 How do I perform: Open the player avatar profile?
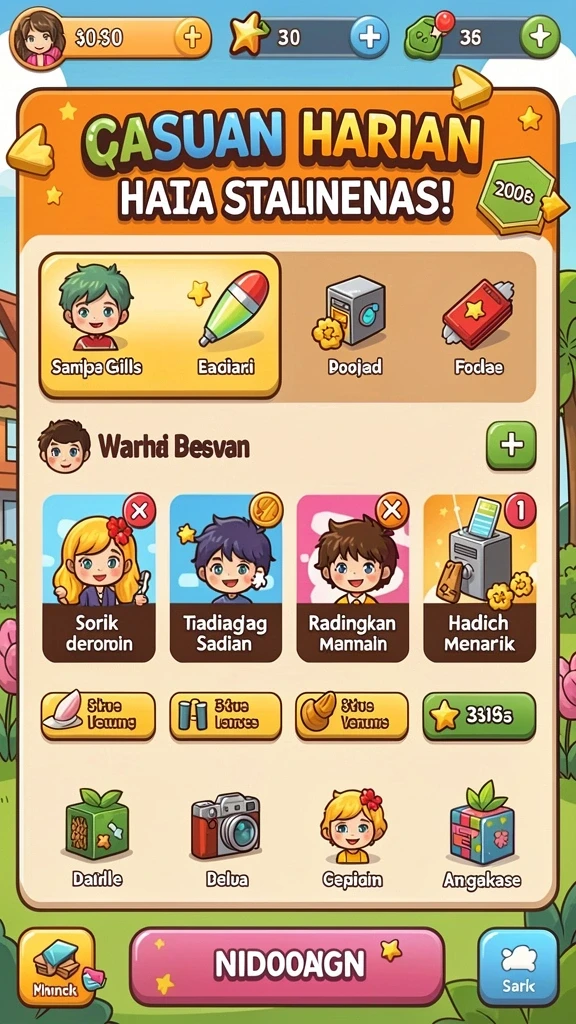click(38, 37)
